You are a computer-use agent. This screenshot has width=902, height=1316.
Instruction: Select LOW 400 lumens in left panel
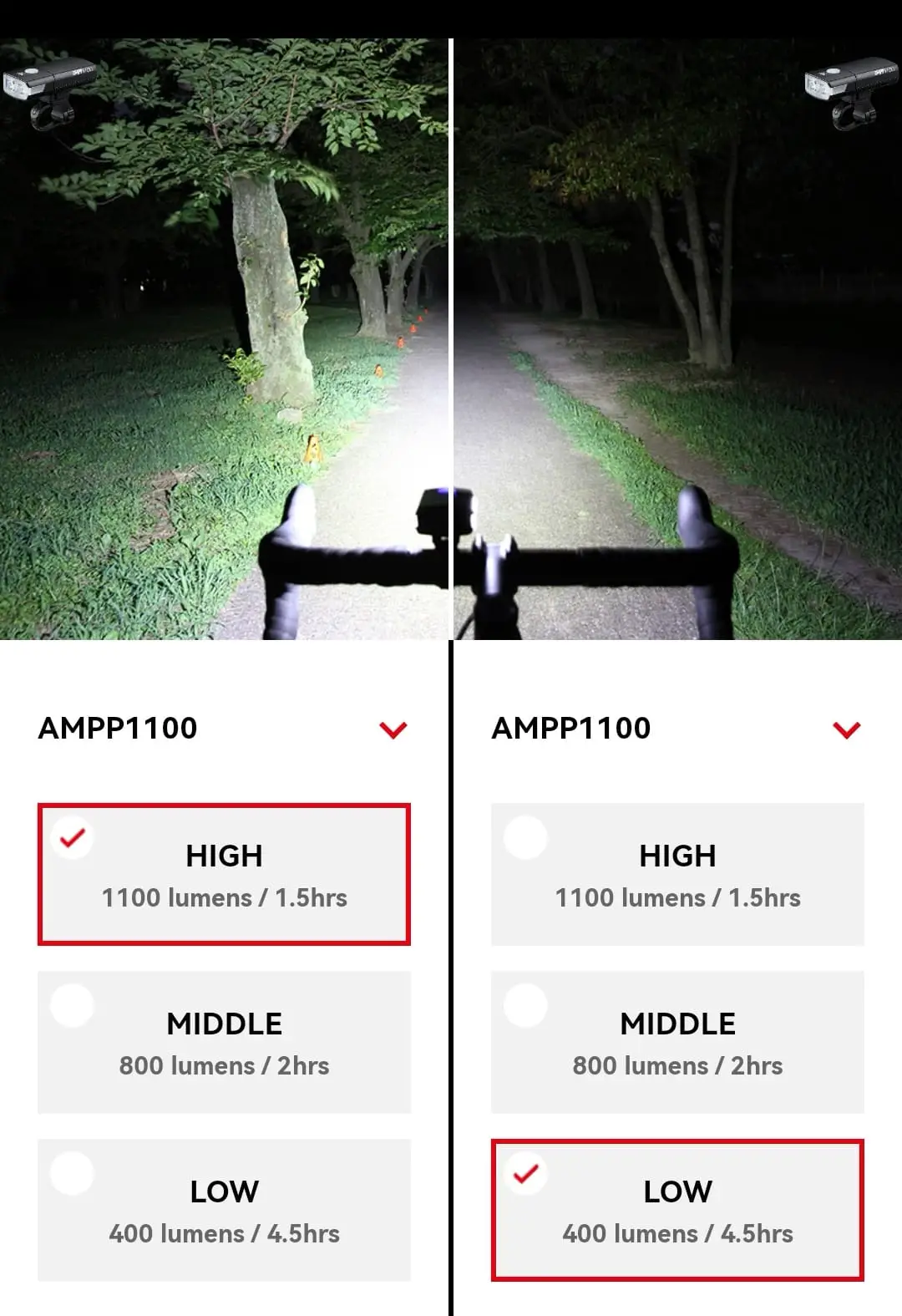point(224,1210)
